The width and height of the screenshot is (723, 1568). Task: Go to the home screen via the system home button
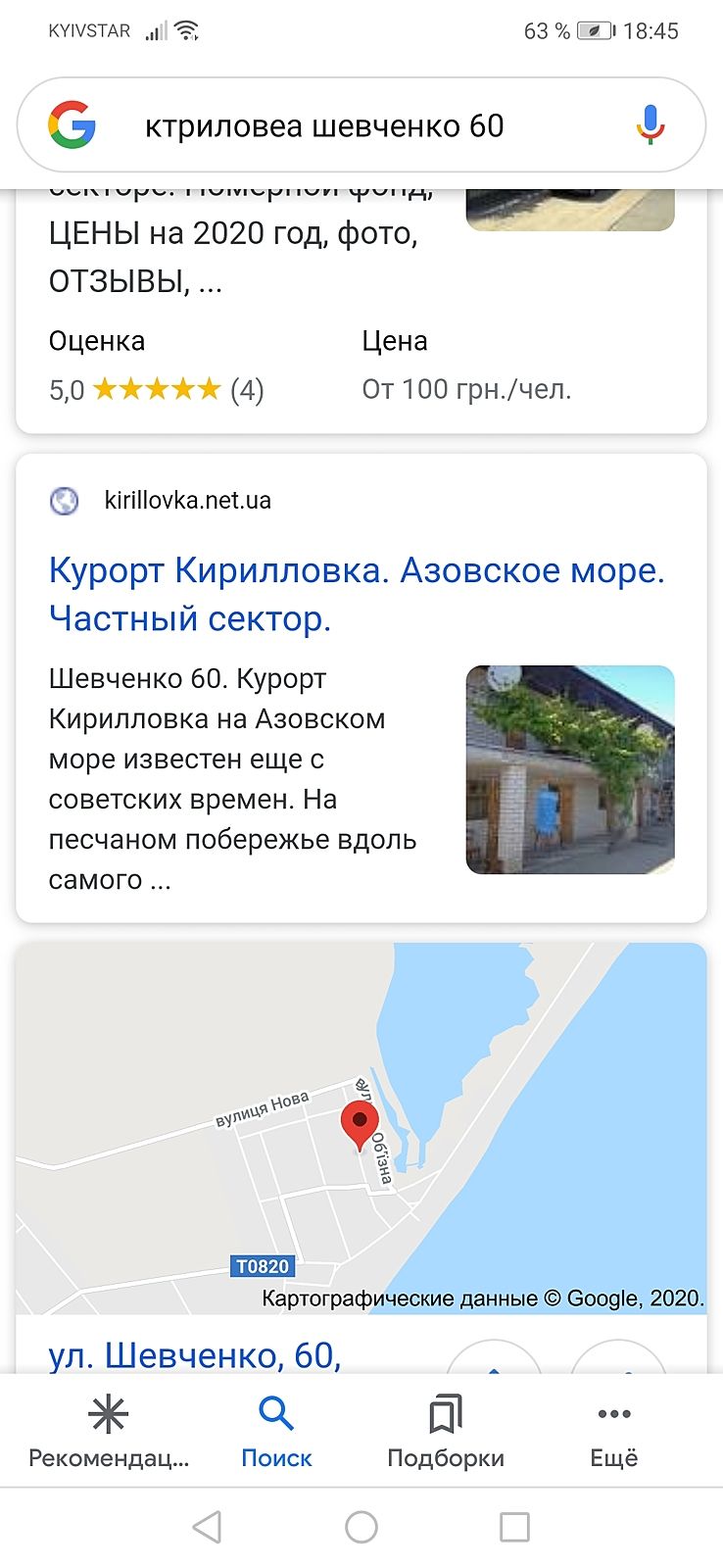click(361, 1526)
